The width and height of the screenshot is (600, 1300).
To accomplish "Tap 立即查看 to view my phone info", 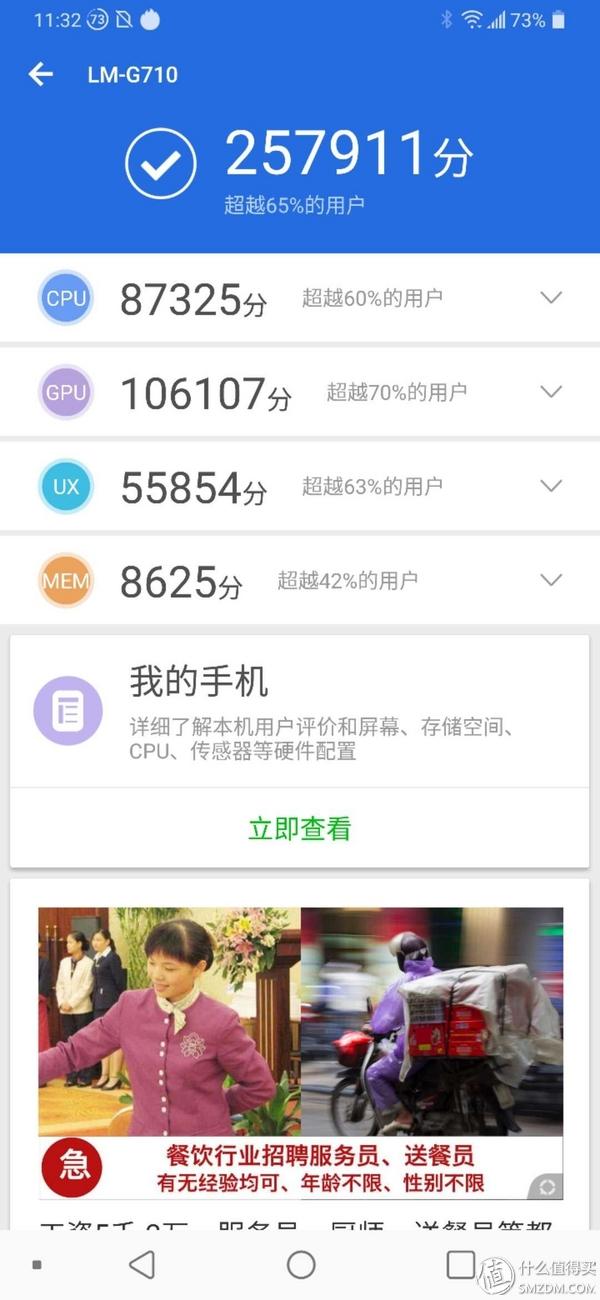I will [x=300, y=828].
